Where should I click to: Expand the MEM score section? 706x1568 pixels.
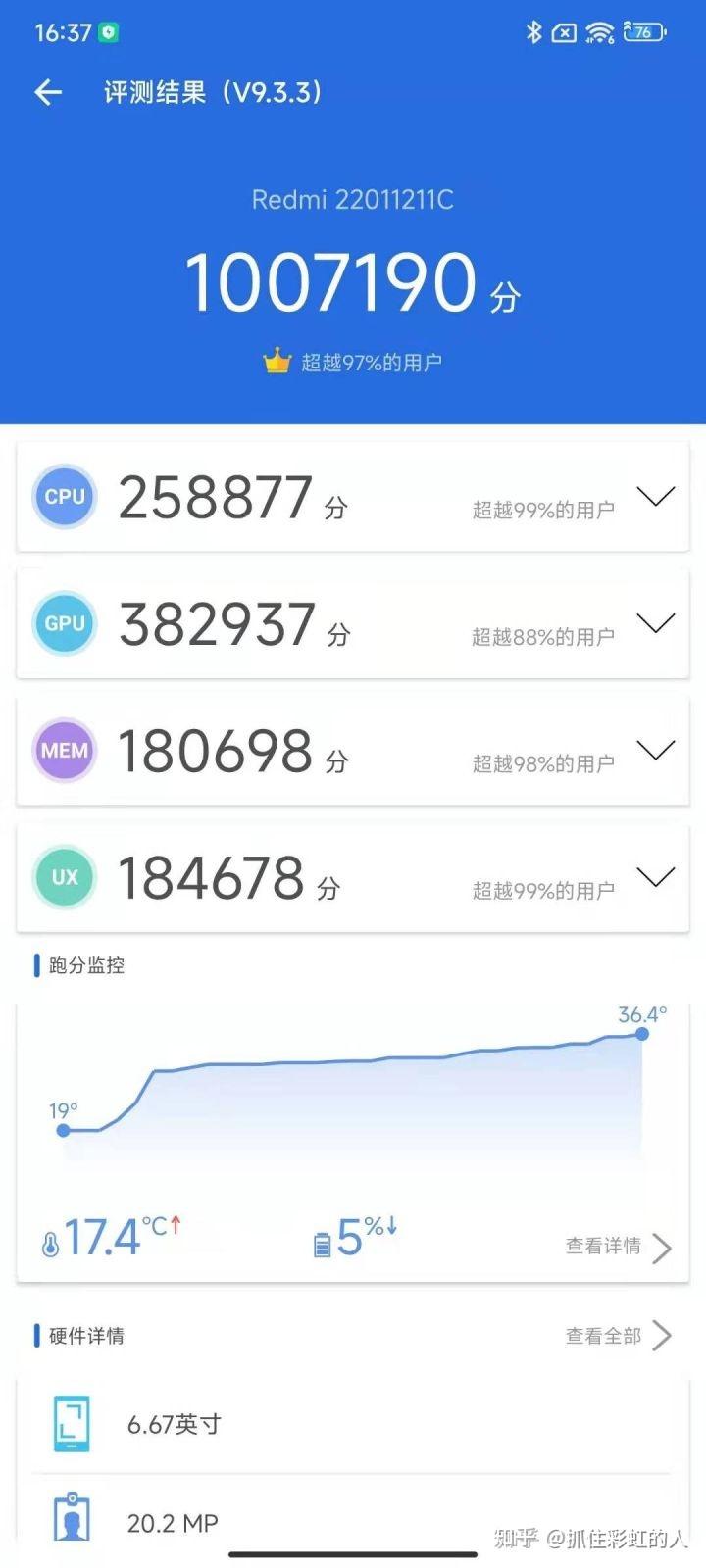(655, 751)
